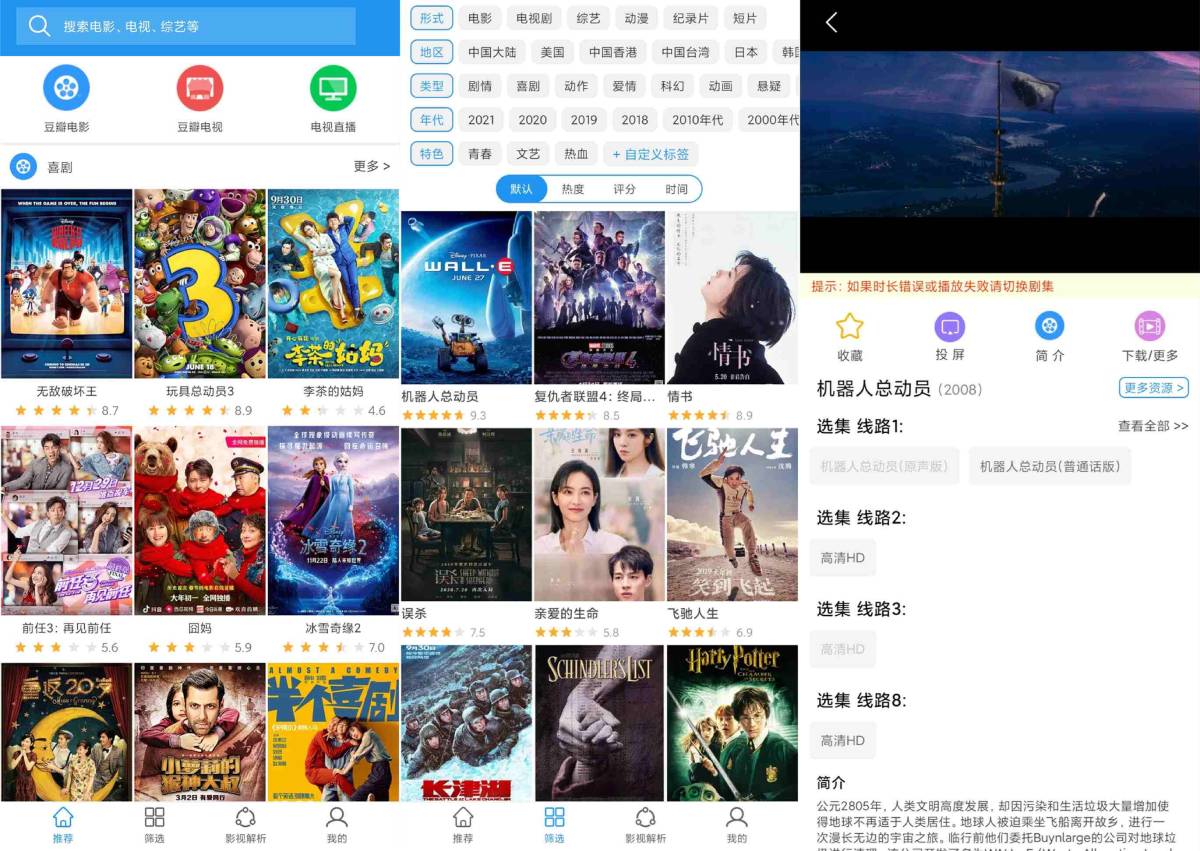Show more 喜剧 titles via 更多
The height and width of the screenshot is (851, 1200).
tap(371, 166)
